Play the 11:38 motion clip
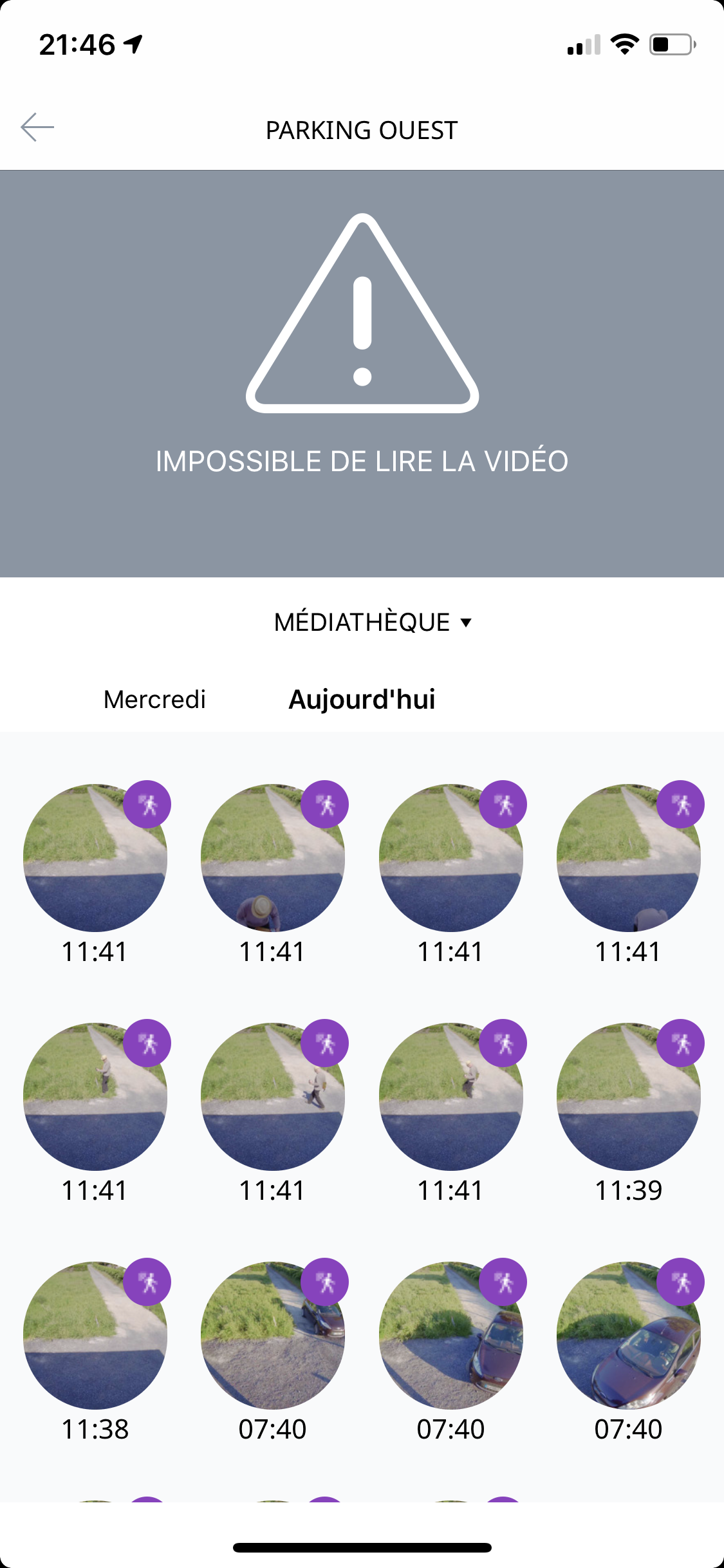The image size is (724, 1568). click(95, 1336)
